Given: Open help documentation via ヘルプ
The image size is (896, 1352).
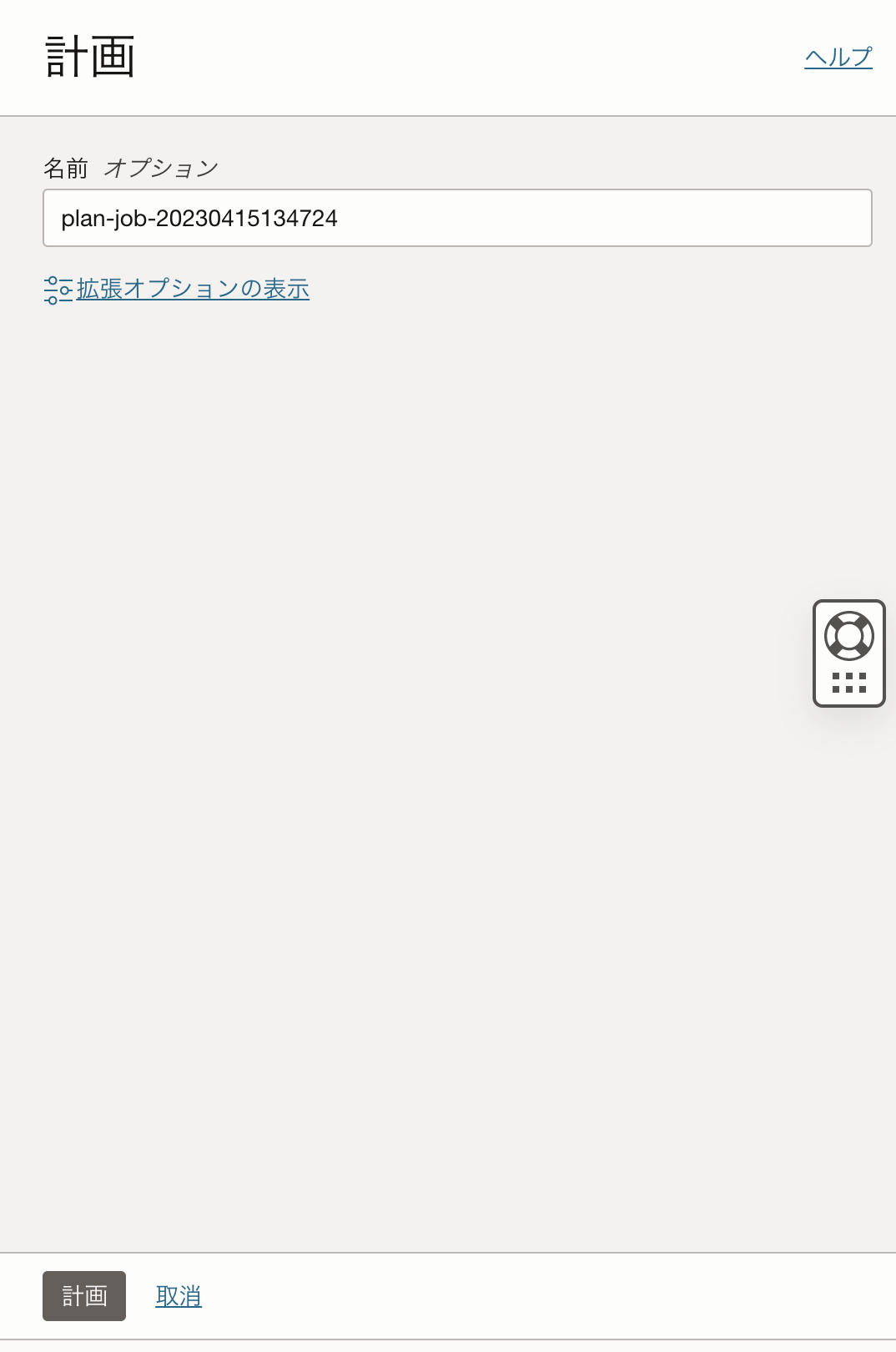Looking at the screenshot, I should pos(838,57).
